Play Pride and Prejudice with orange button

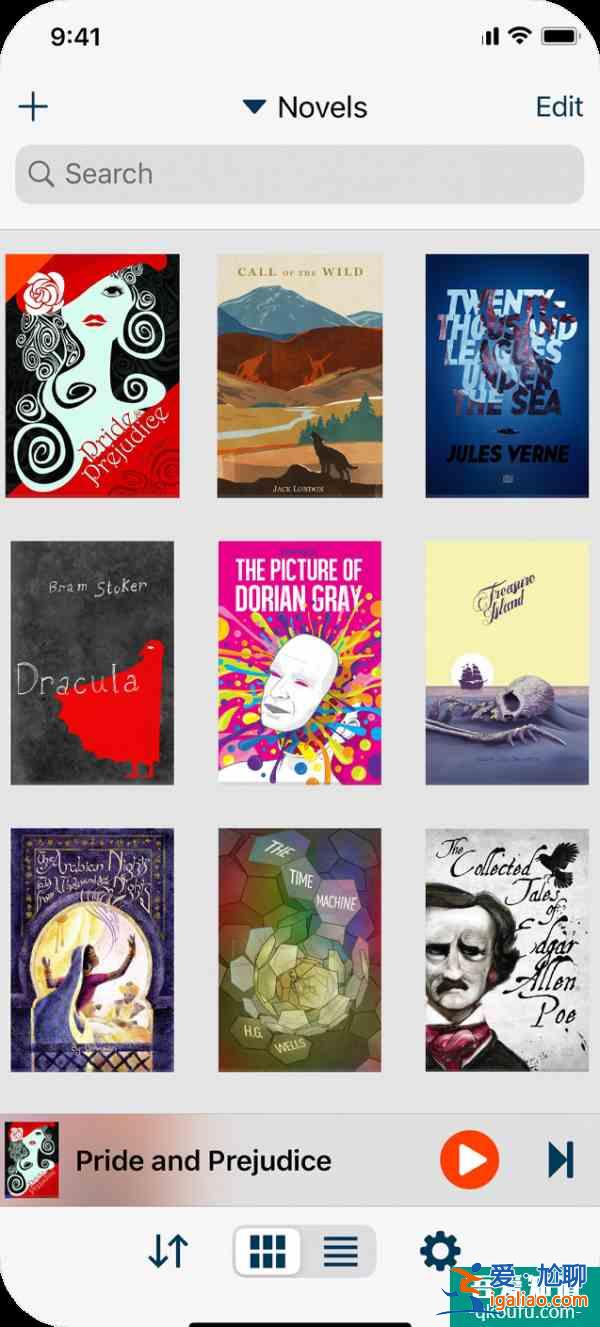469,1160
